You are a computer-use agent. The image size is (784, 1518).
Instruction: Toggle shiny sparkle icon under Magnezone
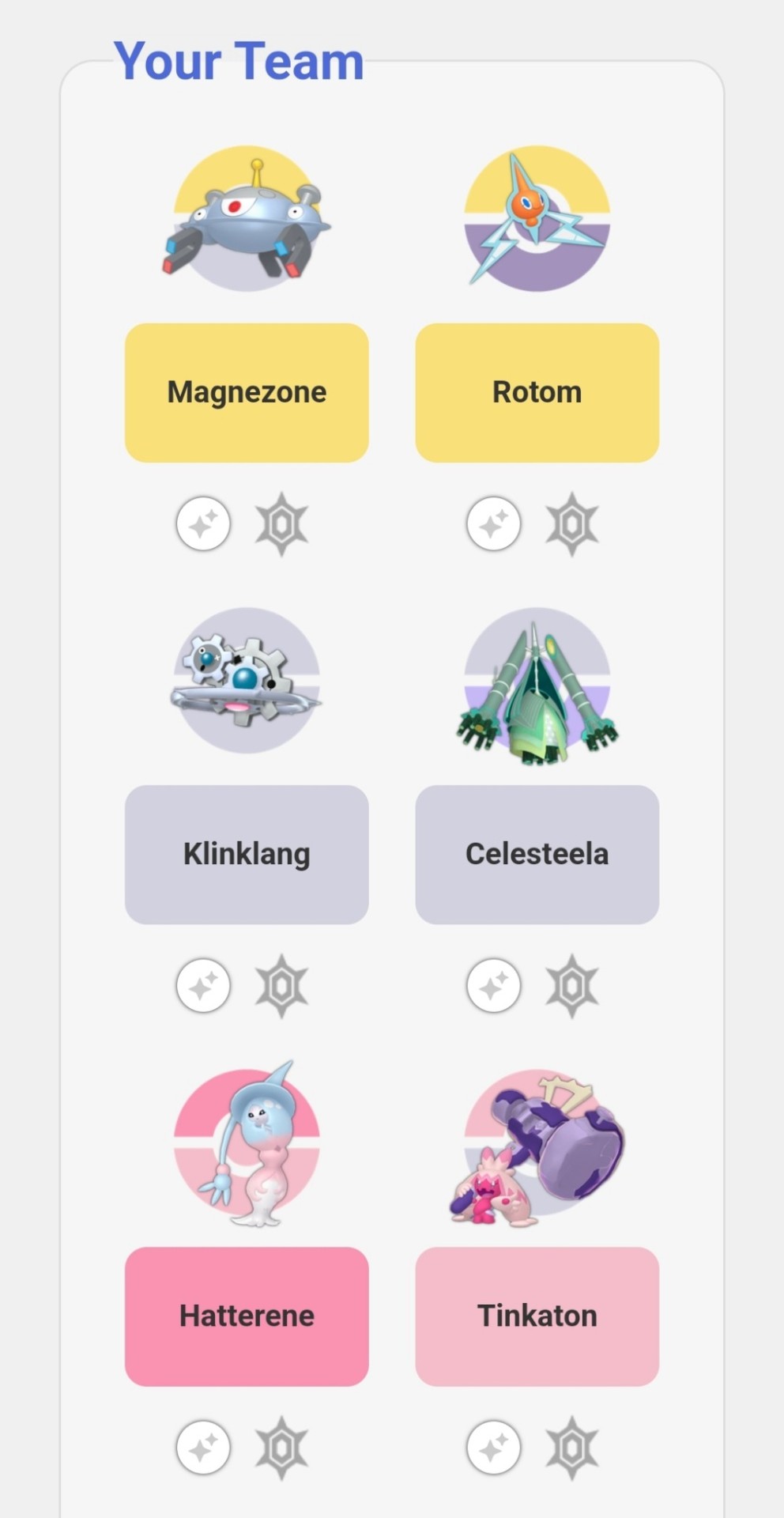tap(203, 523)
